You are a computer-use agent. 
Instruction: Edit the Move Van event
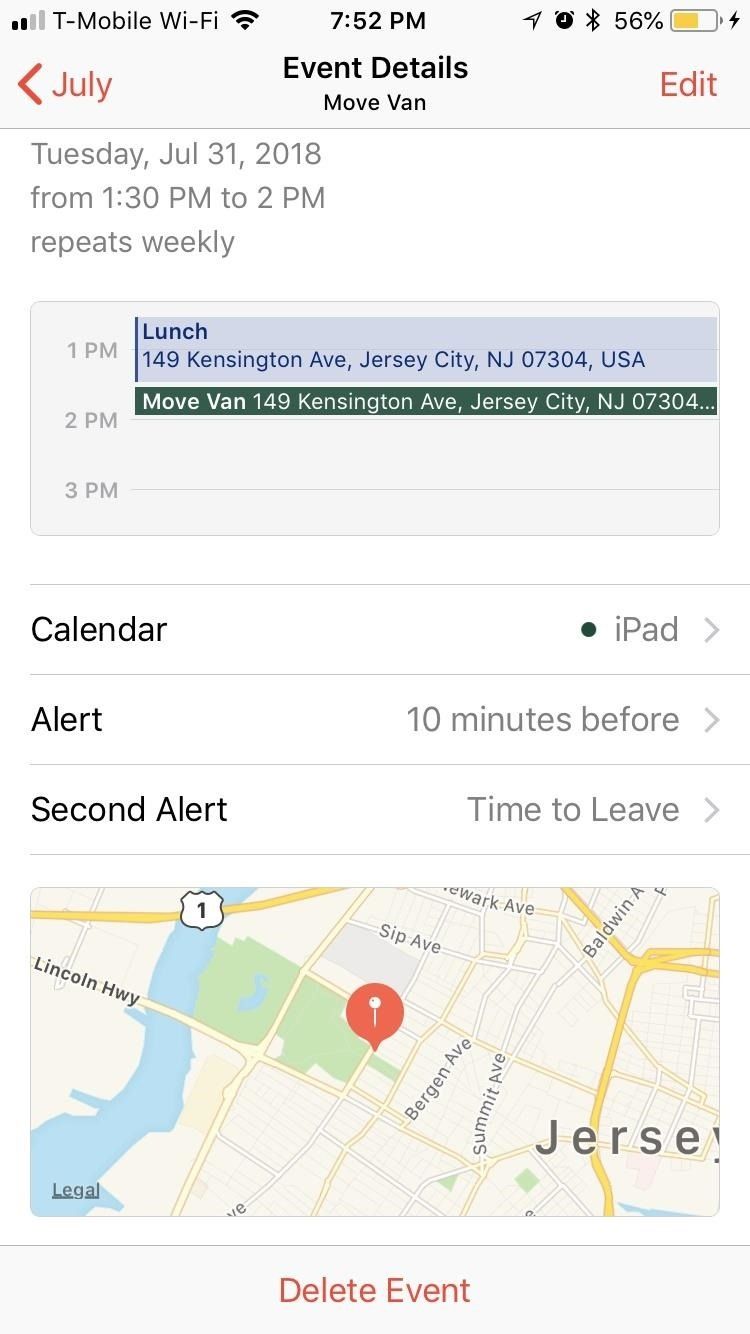click(x=688, y=85)
